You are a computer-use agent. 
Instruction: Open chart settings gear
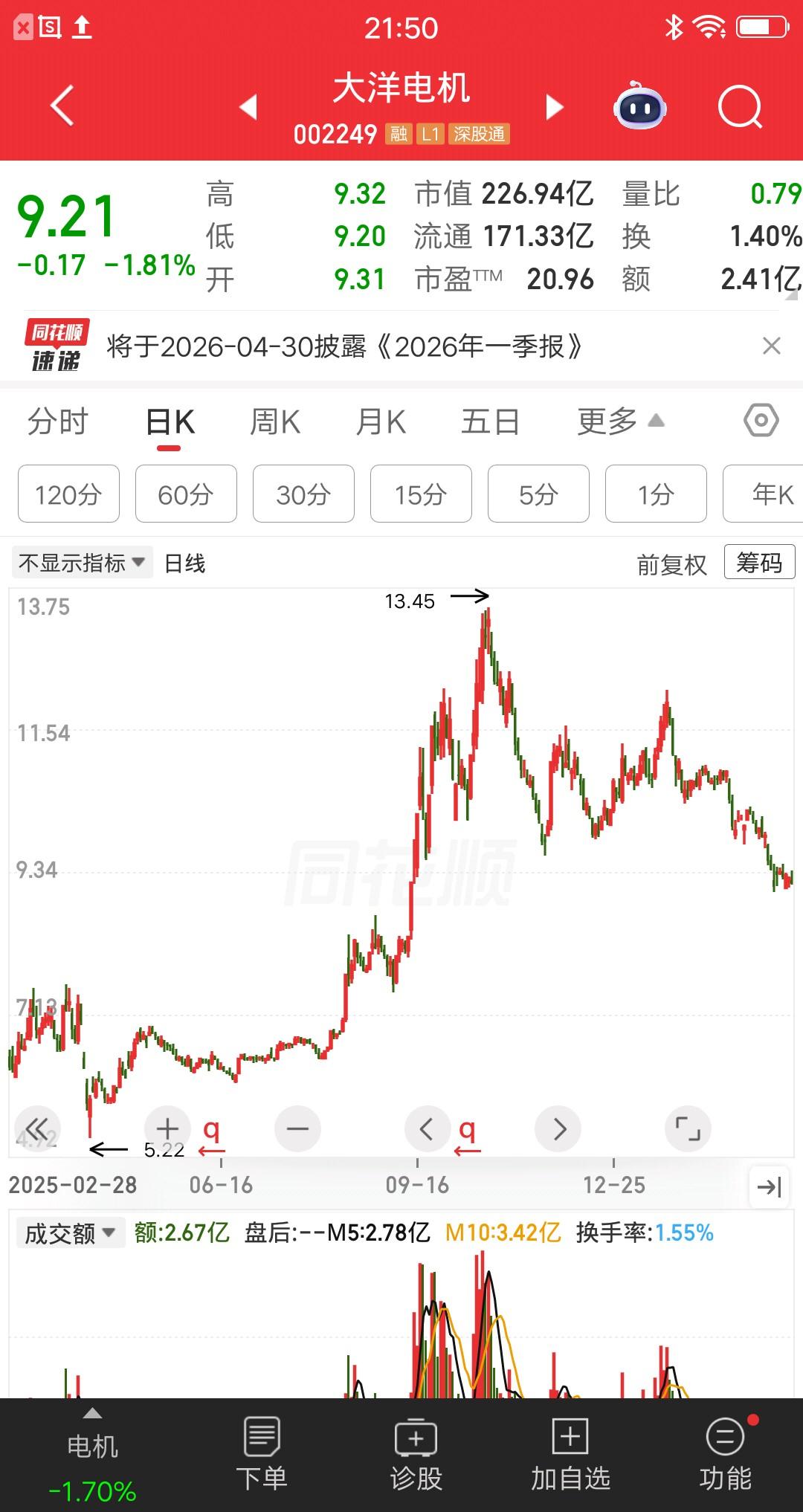(760, 420)
